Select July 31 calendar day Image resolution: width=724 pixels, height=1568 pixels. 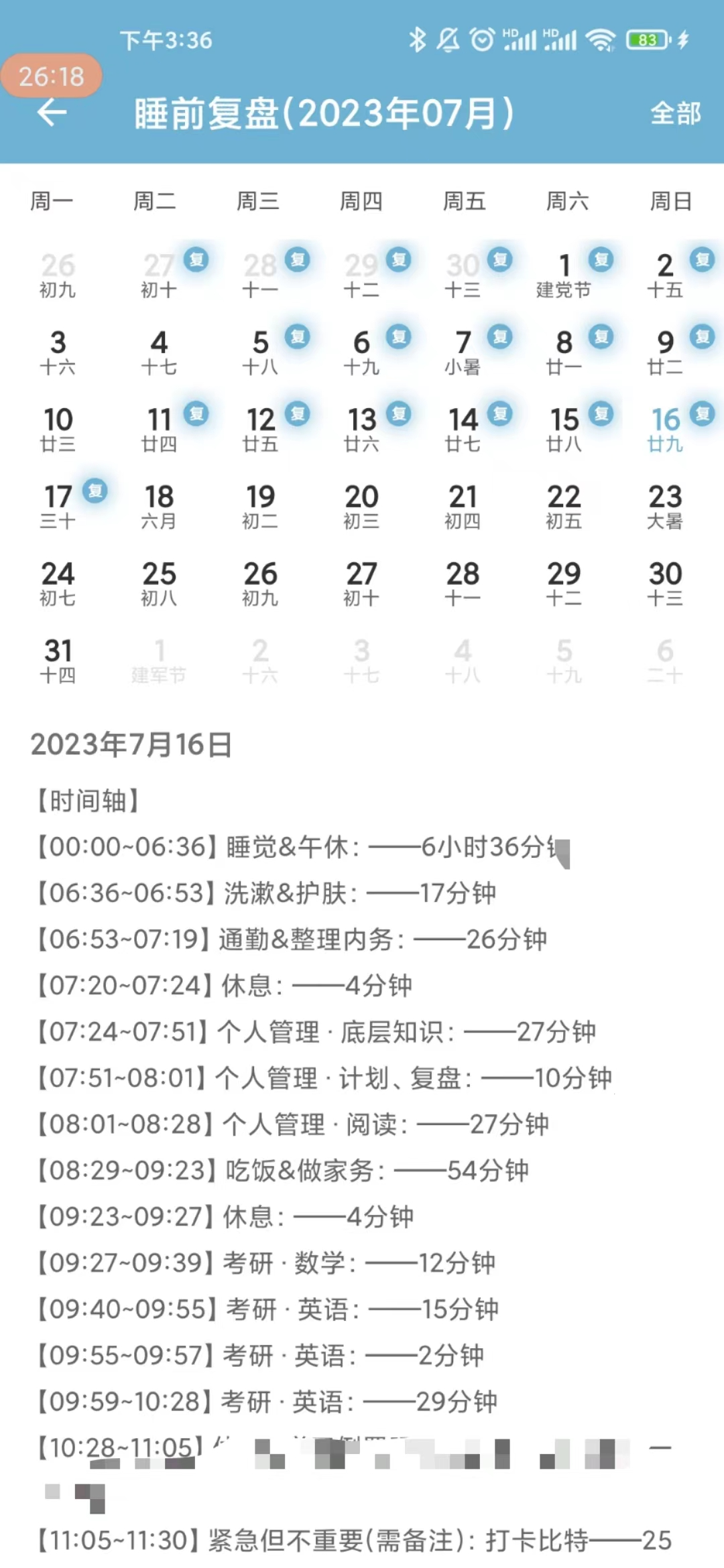click(58, 661)
